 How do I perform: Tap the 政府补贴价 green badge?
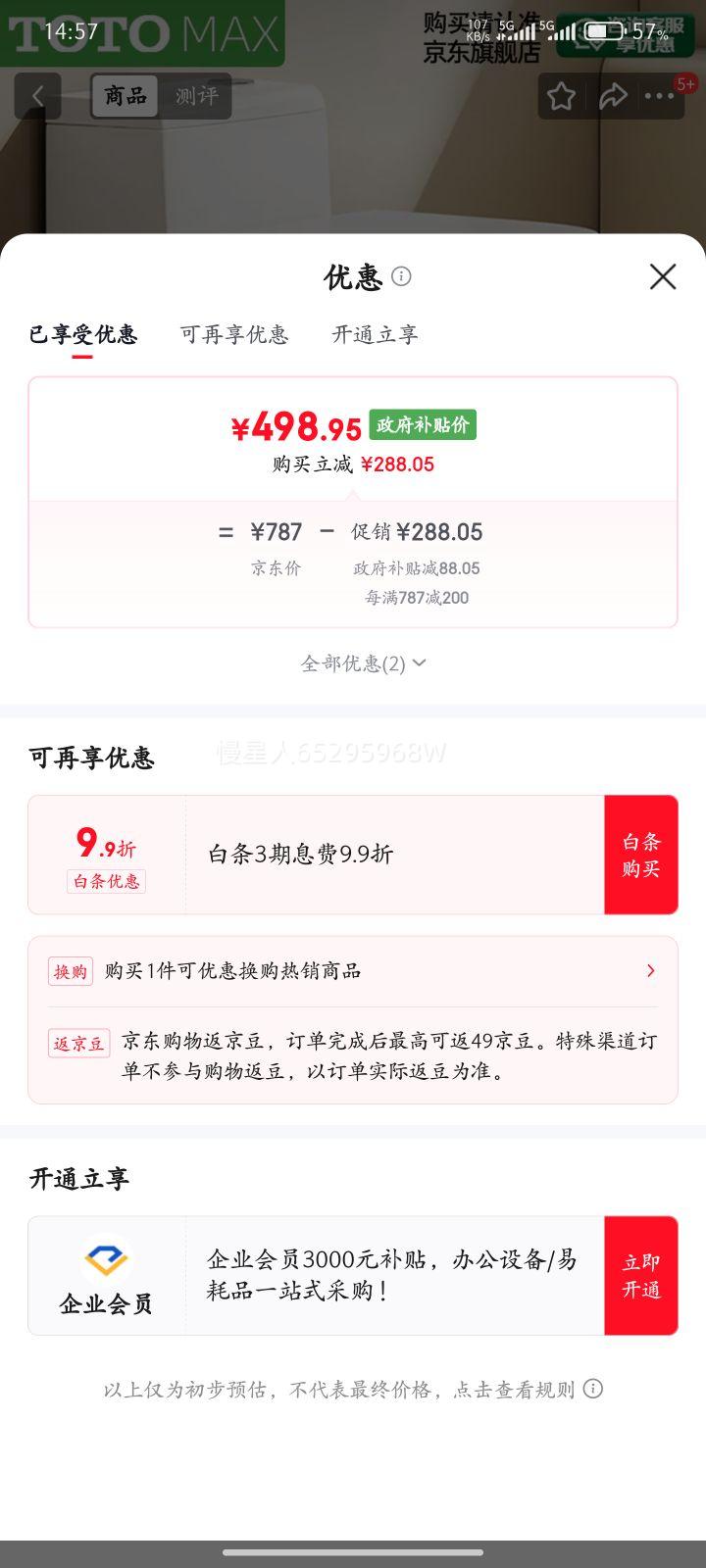click(x=424, y=425)
